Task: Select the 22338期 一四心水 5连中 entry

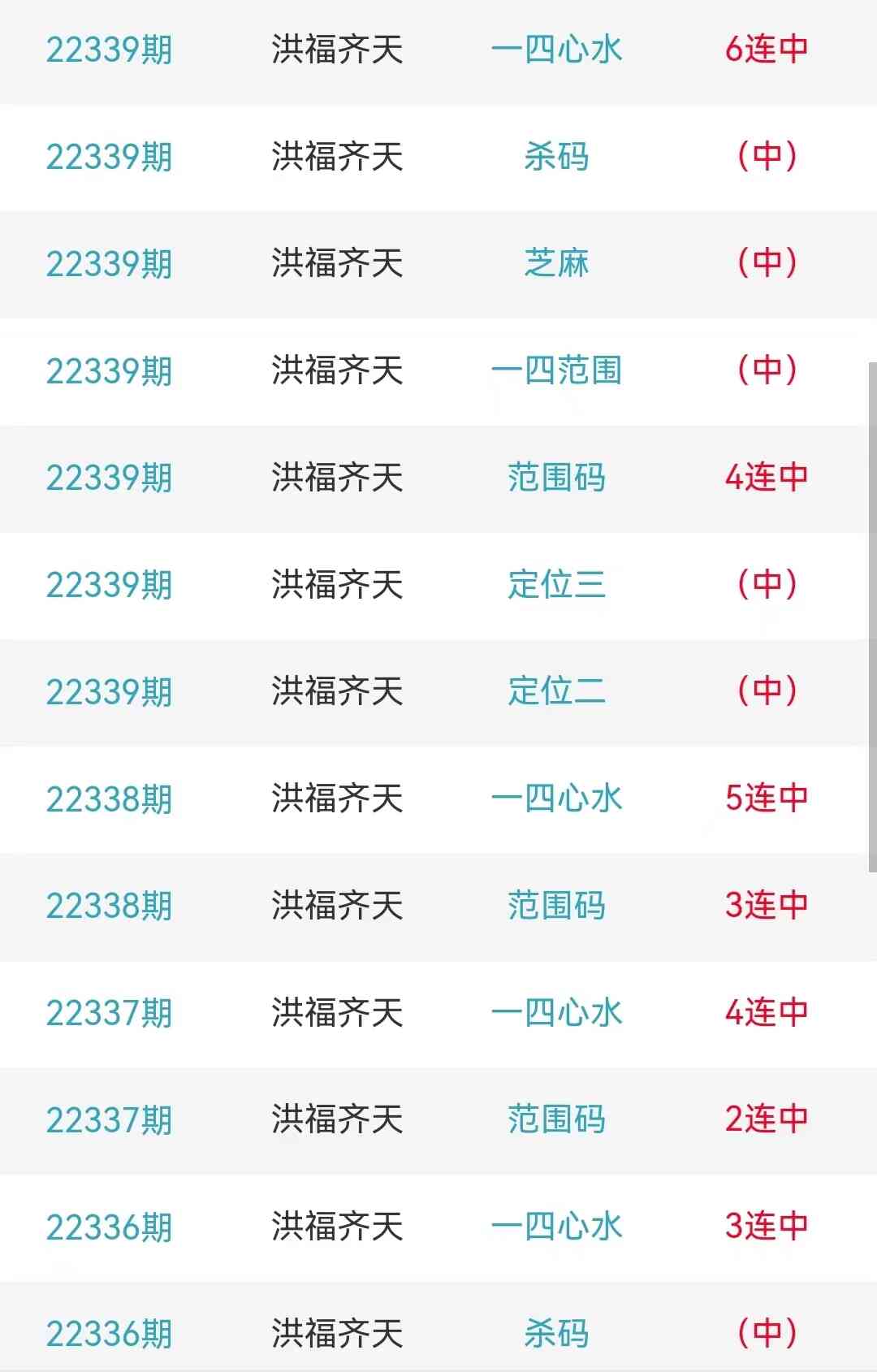Action: point(556,799)
